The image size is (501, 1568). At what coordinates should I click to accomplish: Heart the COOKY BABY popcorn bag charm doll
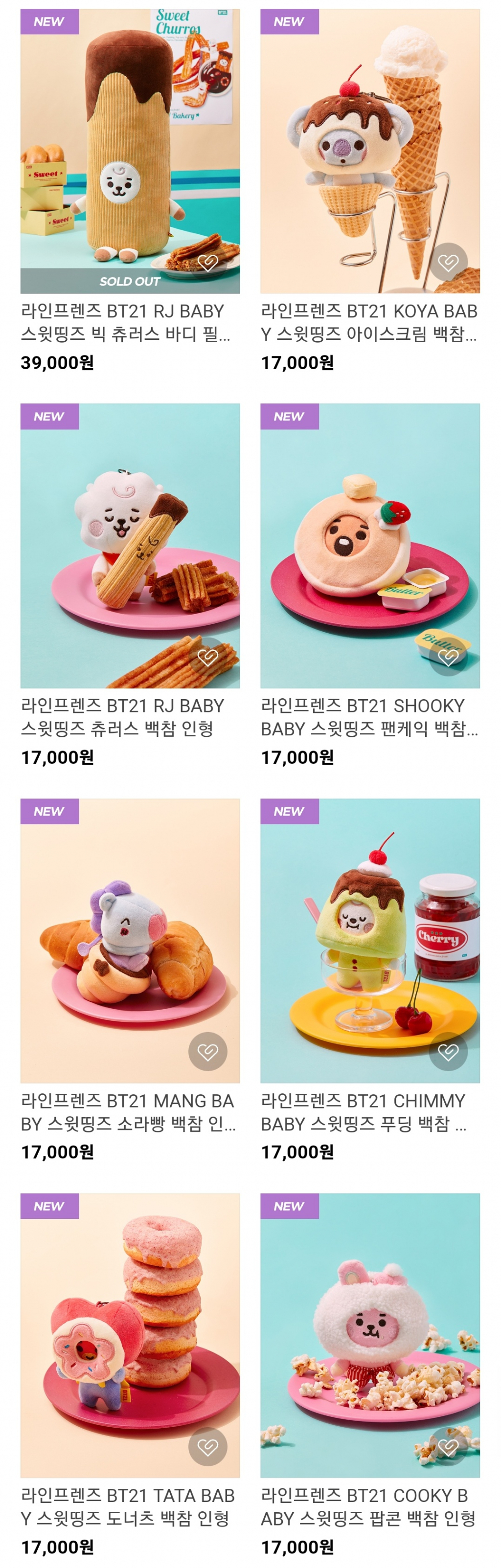coord(448,1446)
